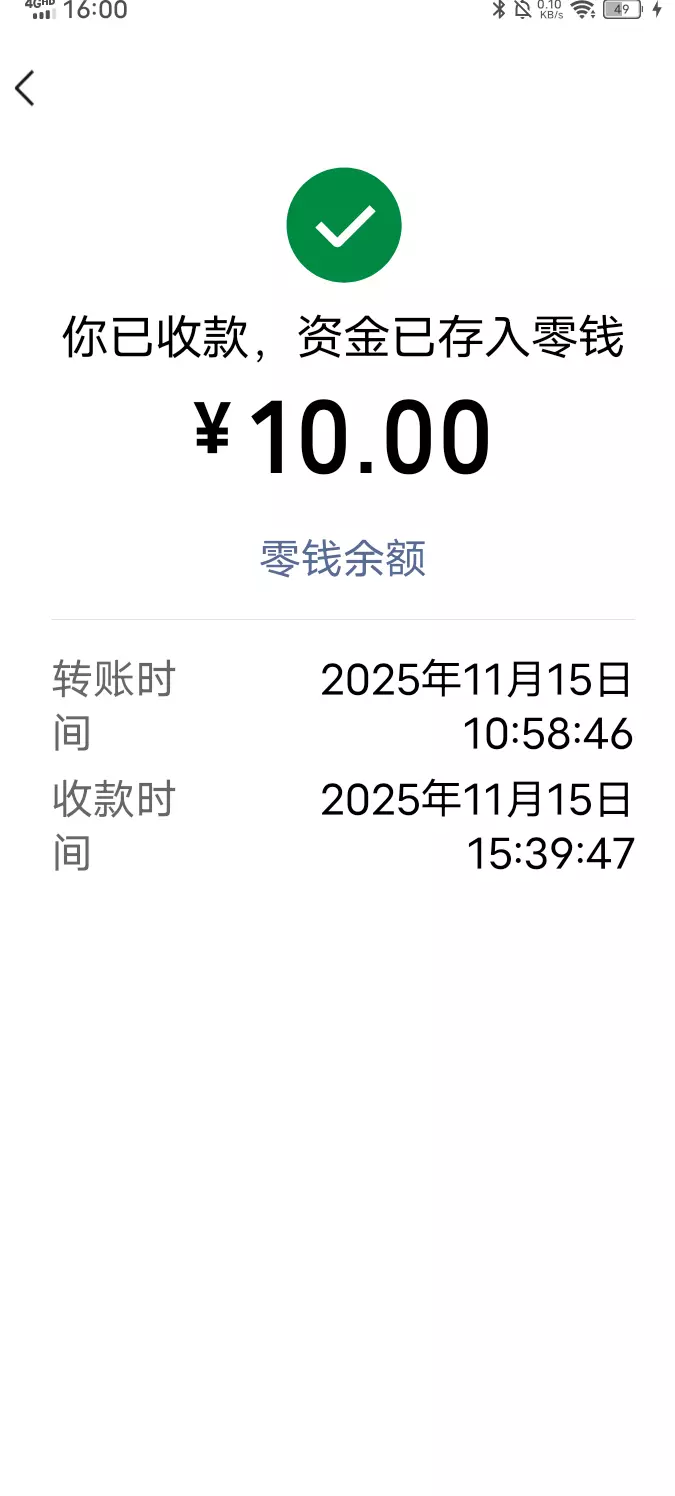Open the 零钱余额 link
Image resolution: width=675 pixels, height=1496 pixels.
[x=343, y=558]
